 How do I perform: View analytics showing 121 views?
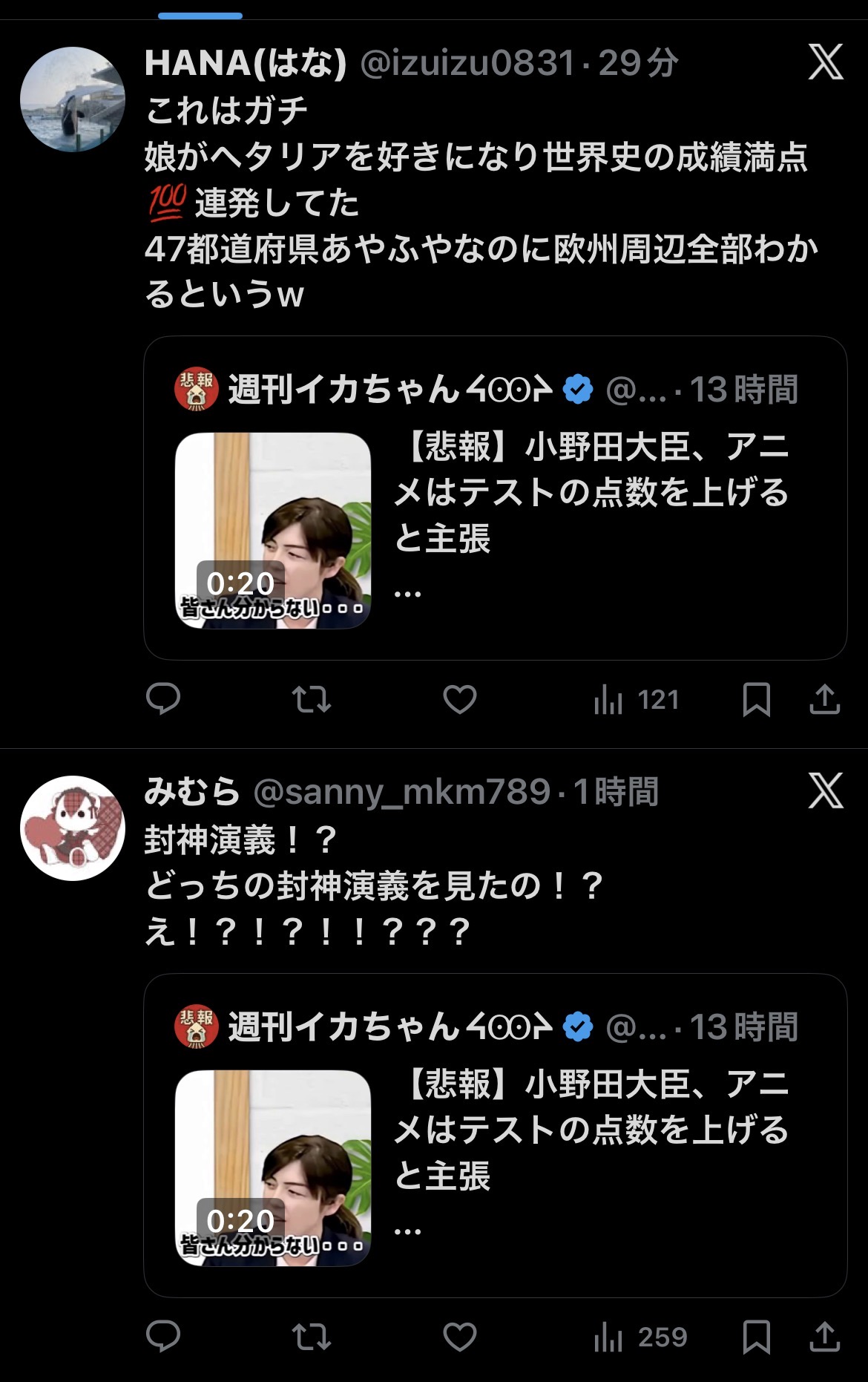[x=637, y=699]
